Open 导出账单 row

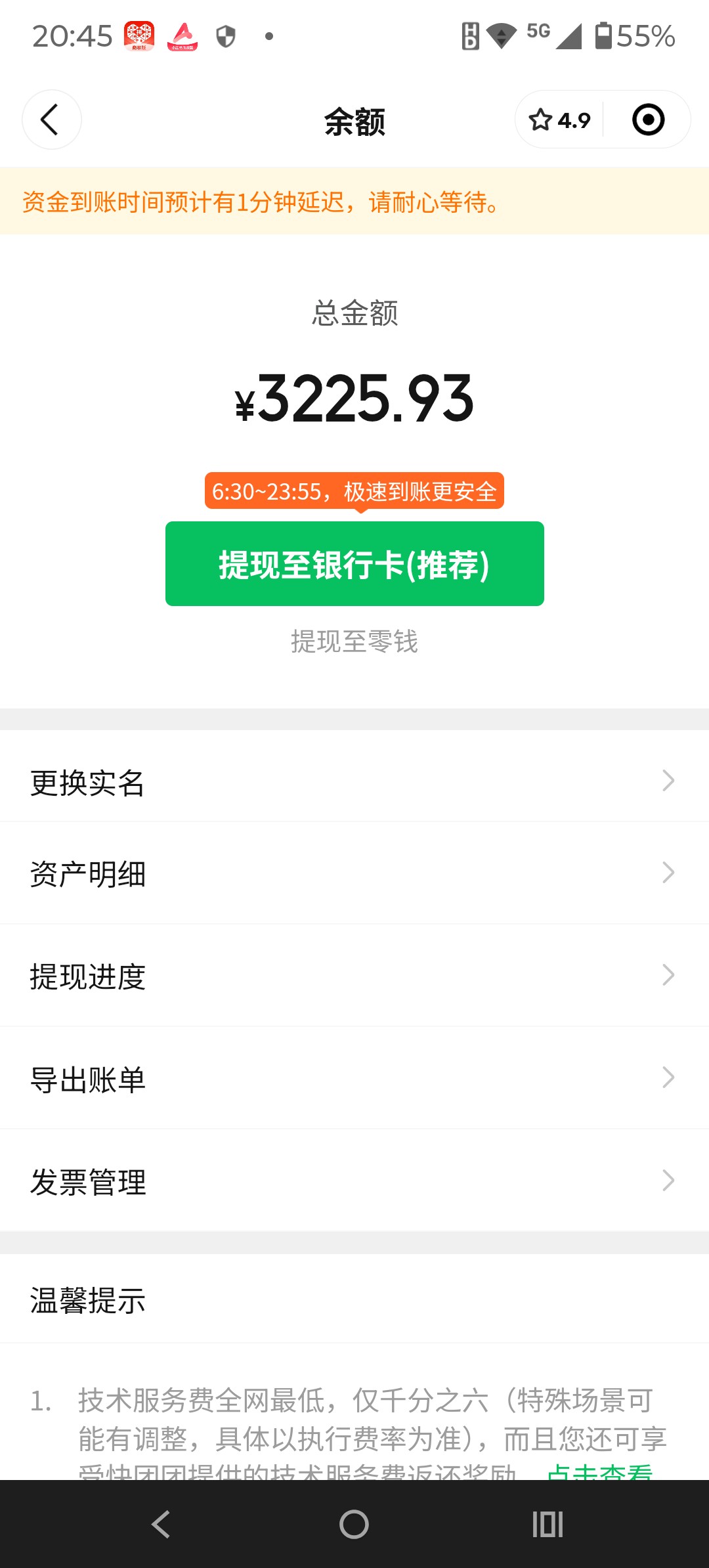click(354, 1079)
